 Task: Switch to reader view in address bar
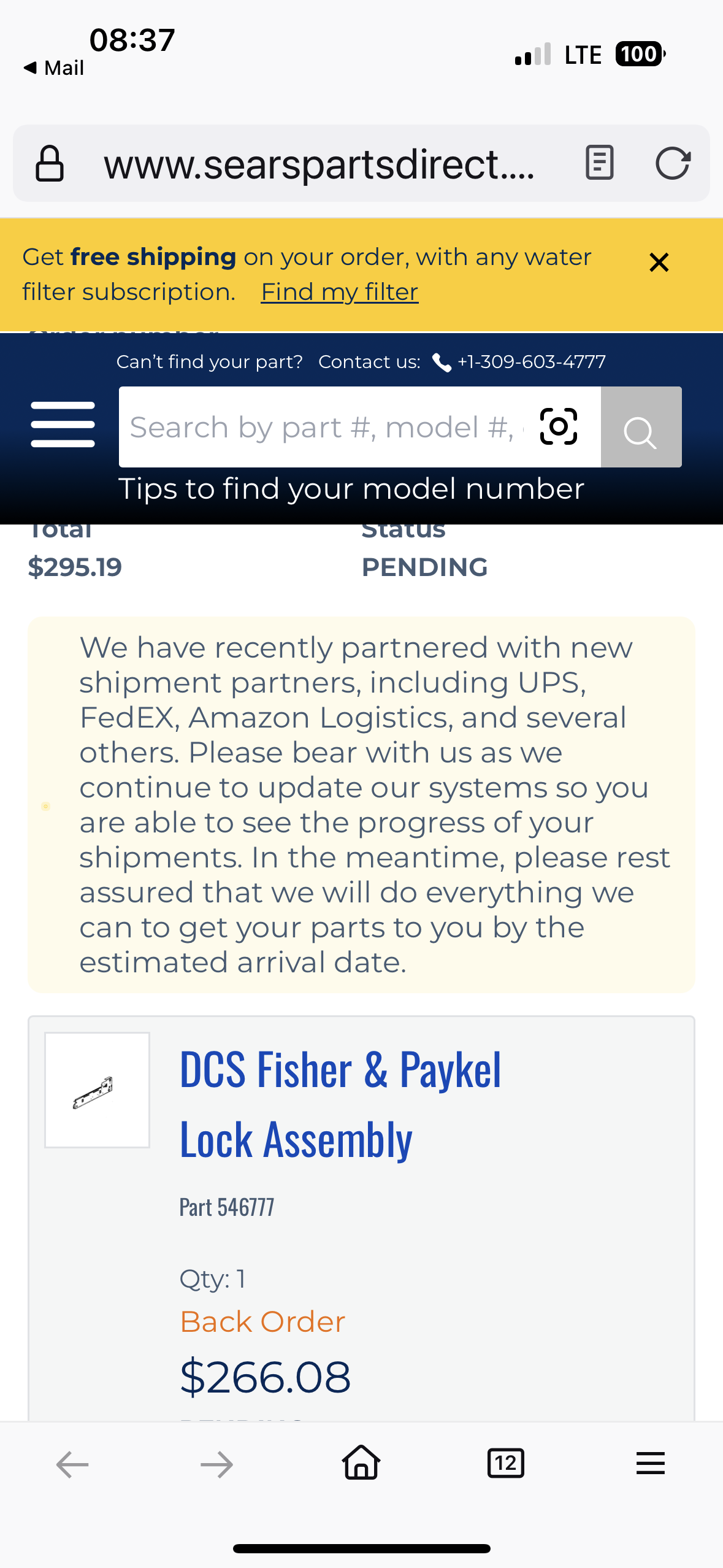coord(599,163)
